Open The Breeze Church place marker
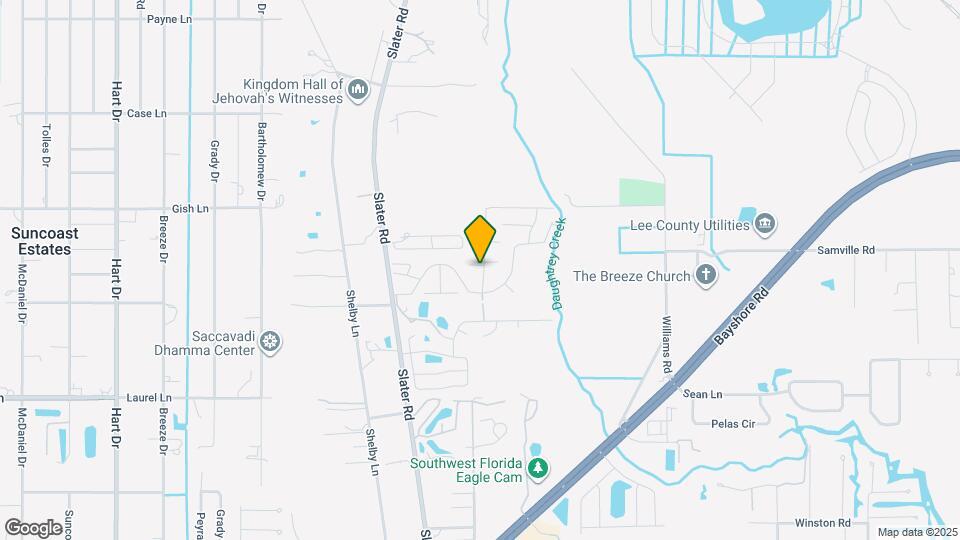This screenshot has height=540, width=960. coord(706,275)
